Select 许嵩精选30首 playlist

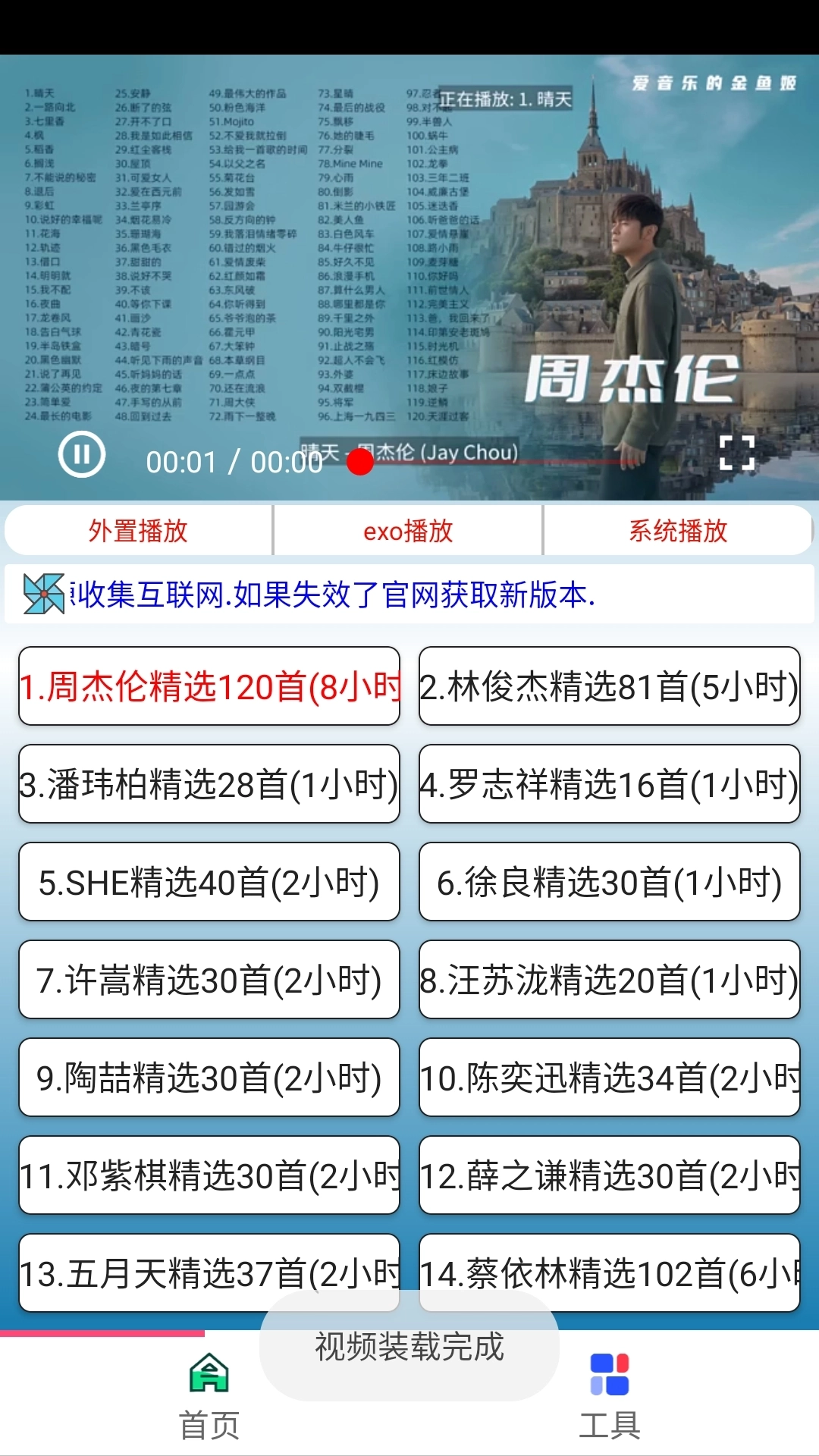coord(209,980)
